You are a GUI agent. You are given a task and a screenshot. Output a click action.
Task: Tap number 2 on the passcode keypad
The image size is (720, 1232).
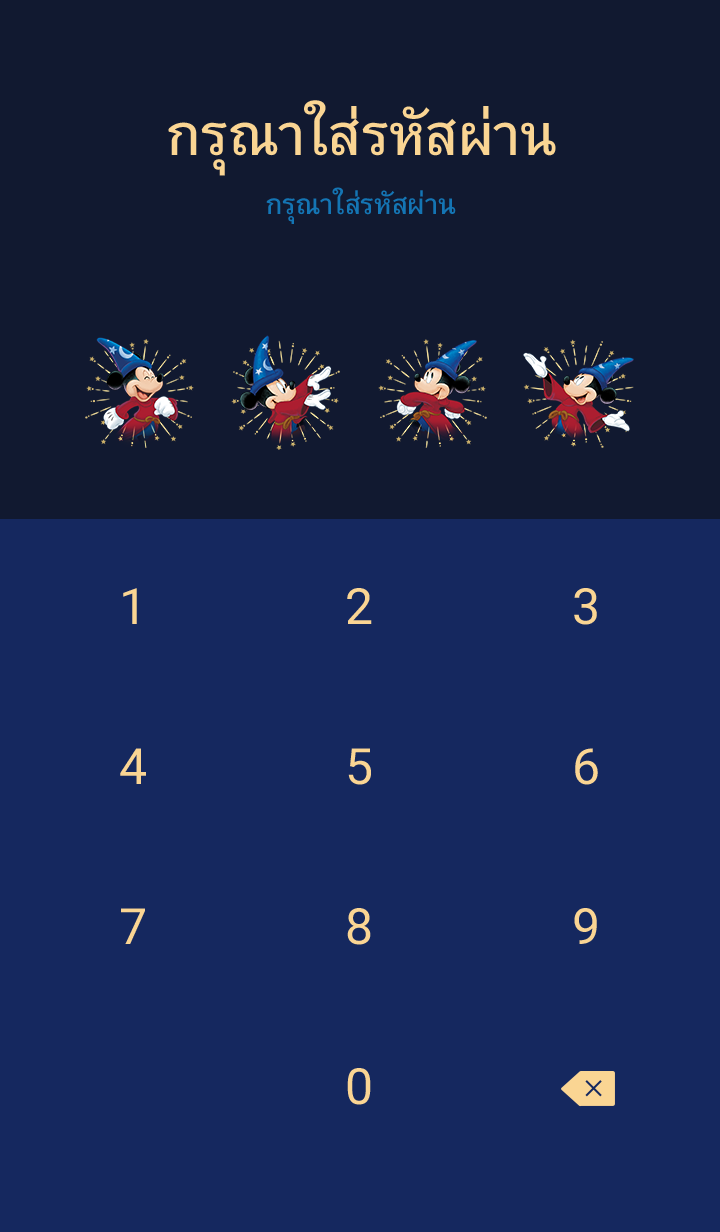(x=359, y=607)
